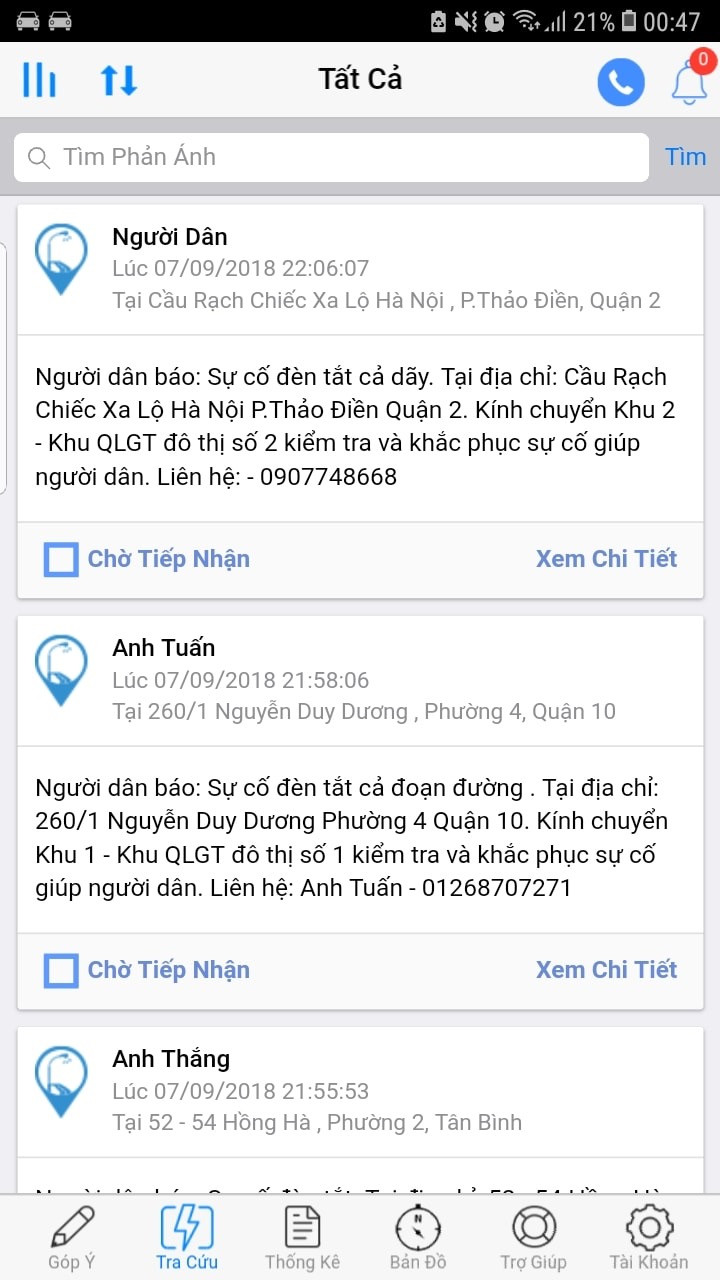
Task: Tap the Tìm search button
Action: coord(685,157)
